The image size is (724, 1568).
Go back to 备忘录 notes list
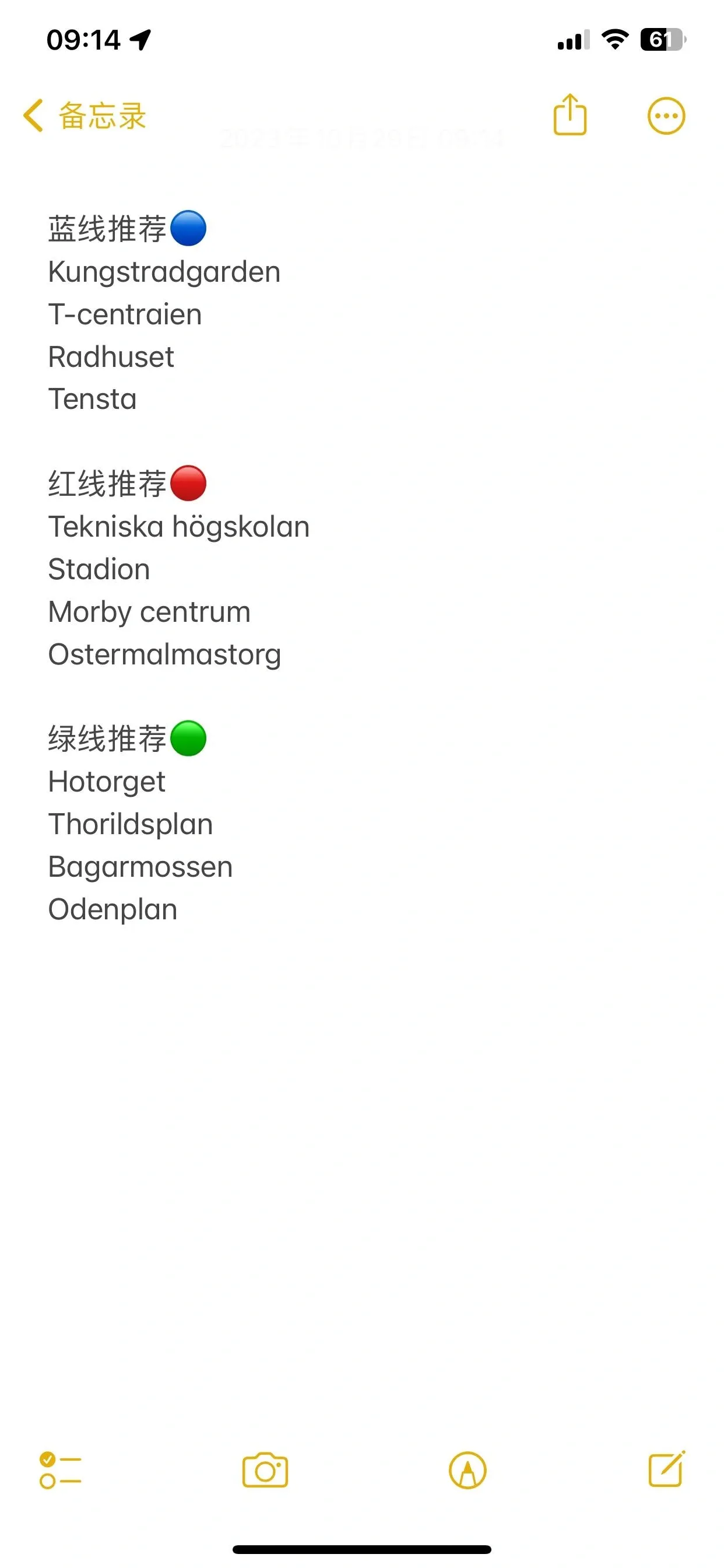(x=84, y=116)
